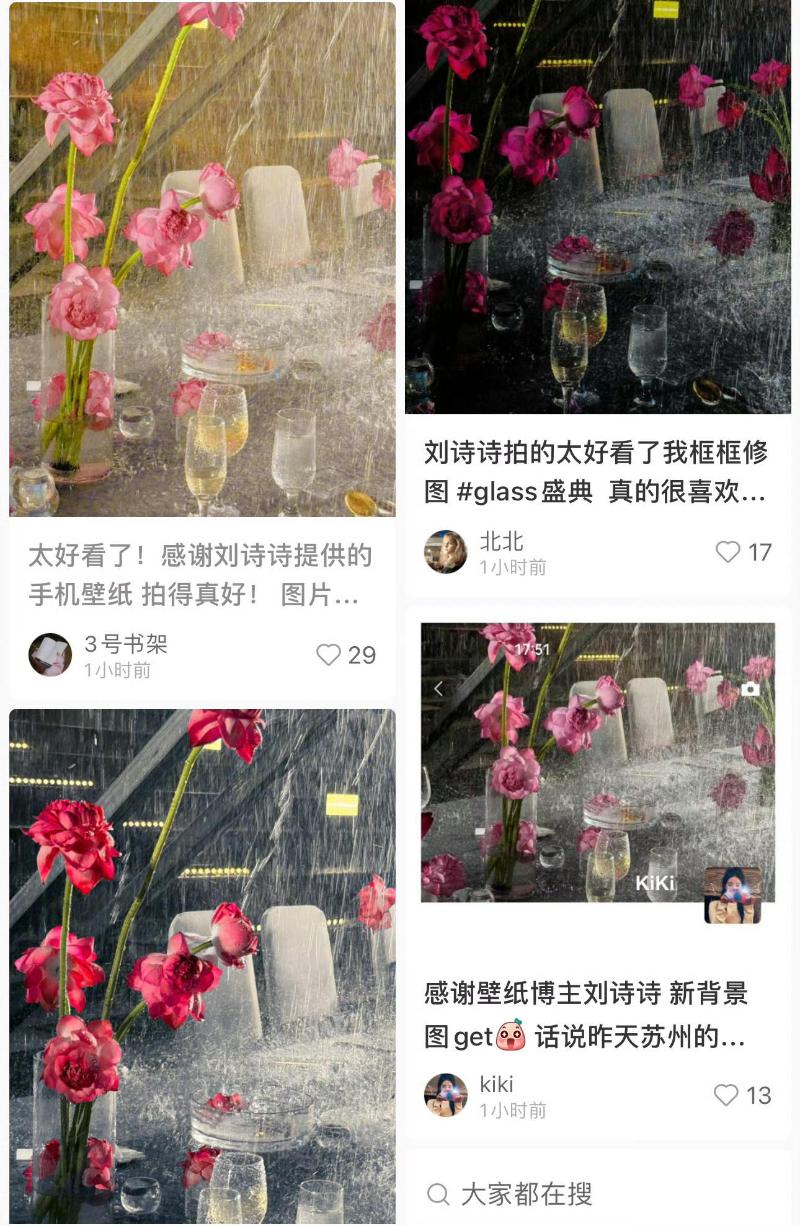The width and height of the screenshot is (800, 1226).
Task: Like the post by 3号书架
Action: (x=329, y=655)
